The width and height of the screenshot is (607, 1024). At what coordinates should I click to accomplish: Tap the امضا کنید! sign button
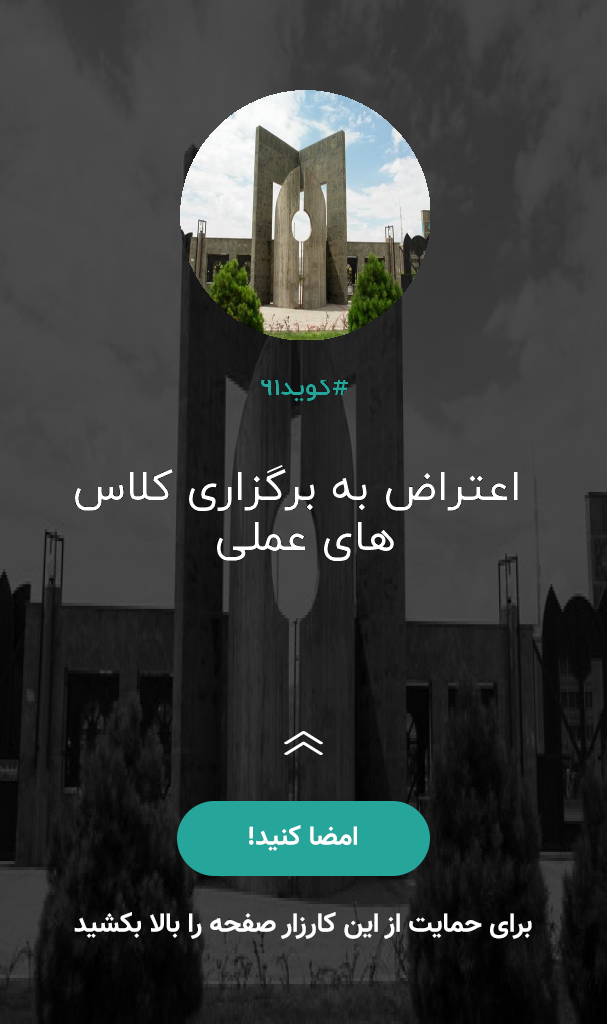click(x=303, y=838)
